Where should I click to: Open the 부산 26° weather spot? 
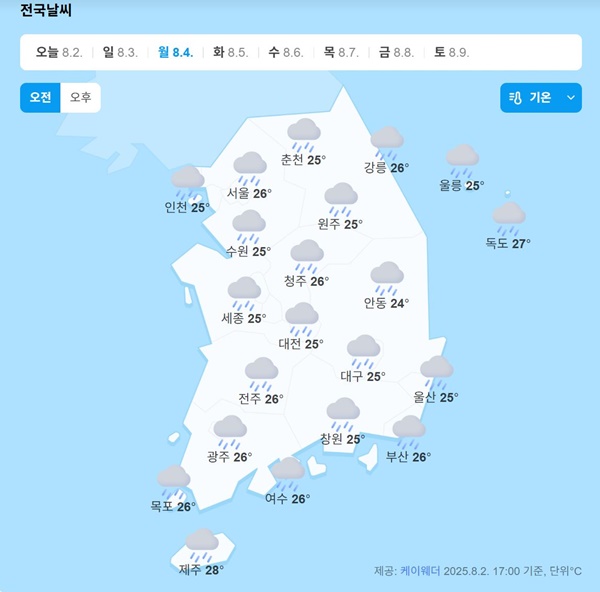pos(408,441)
